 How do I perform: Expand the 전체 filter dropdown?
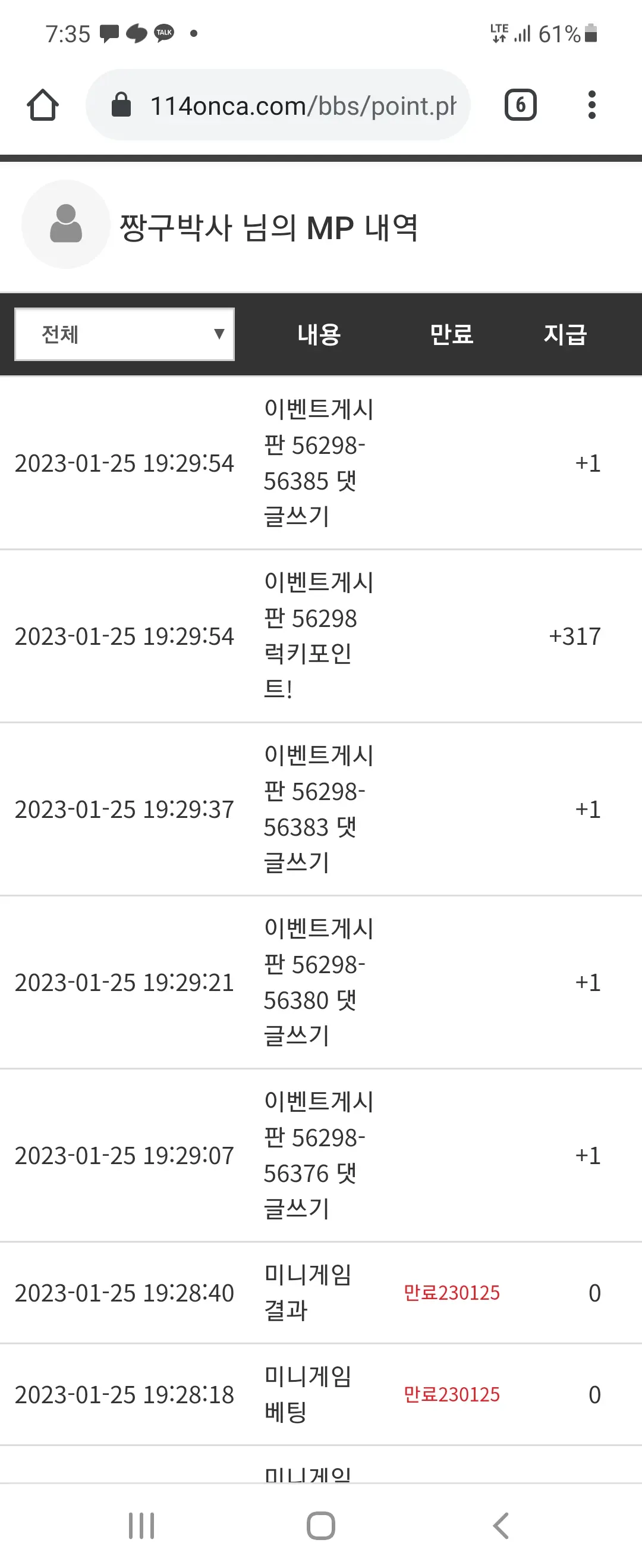pos(125,334)
